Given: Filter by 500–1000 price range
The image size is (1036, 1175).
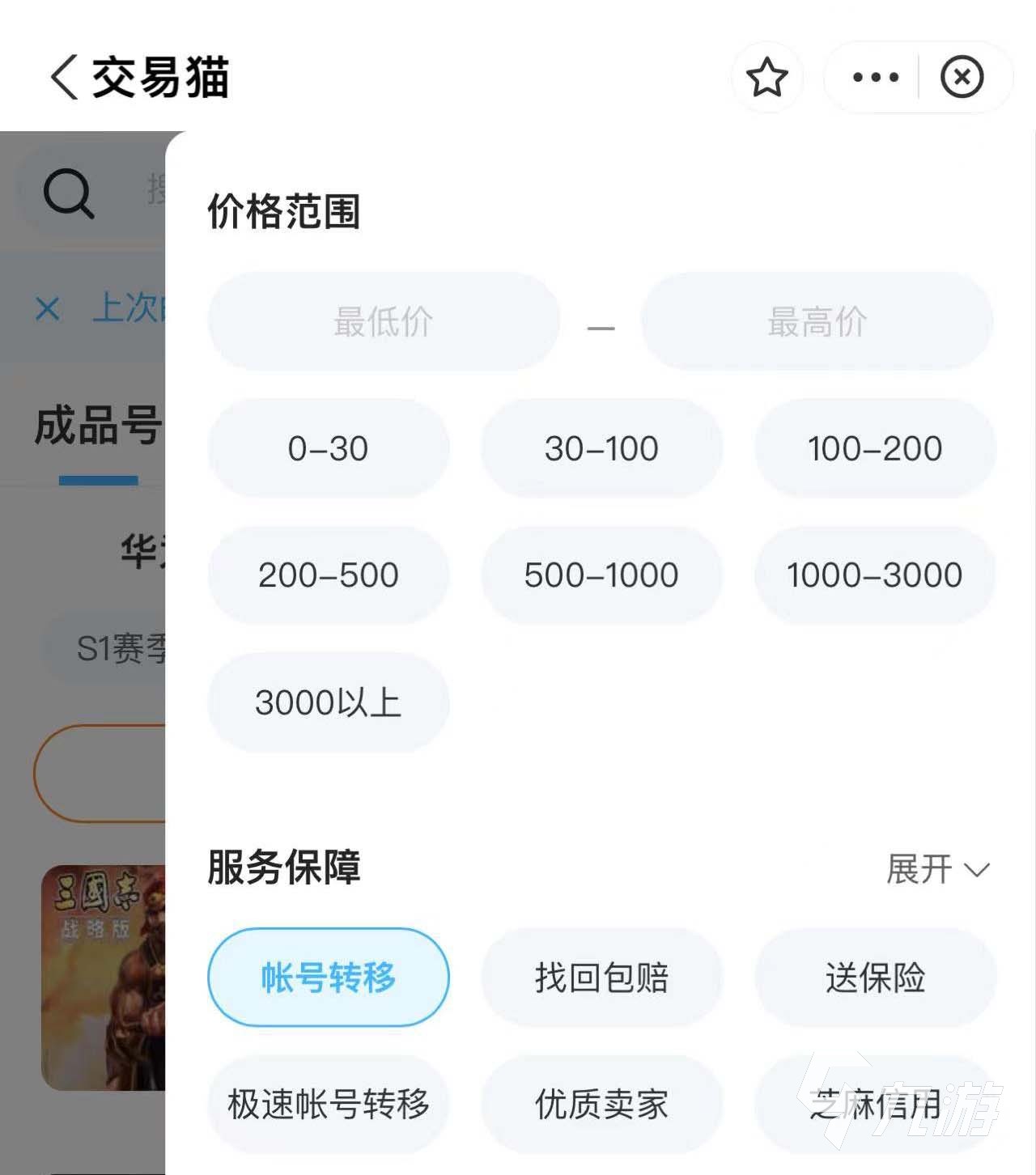Looking at the screenshot, I should point(601,575).
